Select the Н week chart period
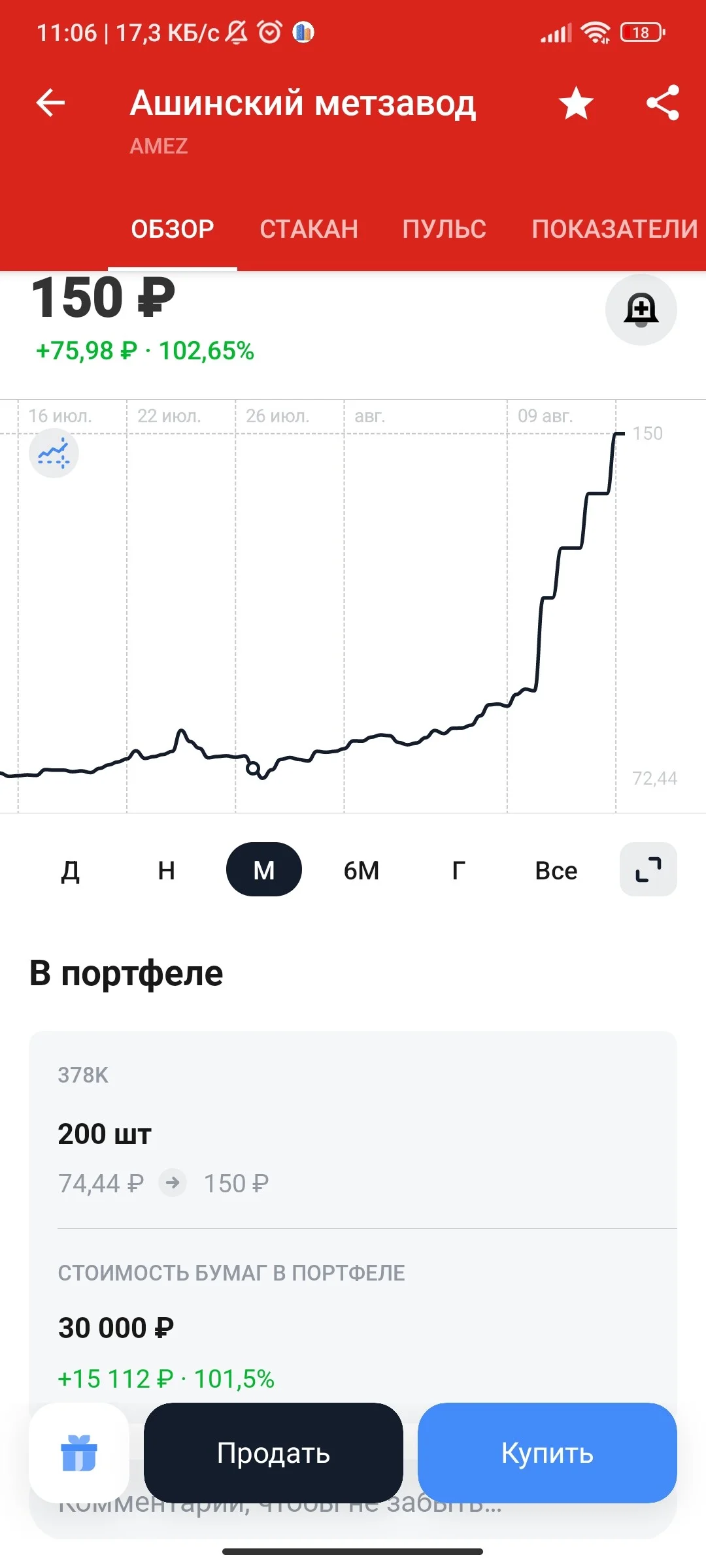Screen dimensions: 706x1568 [167, 870]
